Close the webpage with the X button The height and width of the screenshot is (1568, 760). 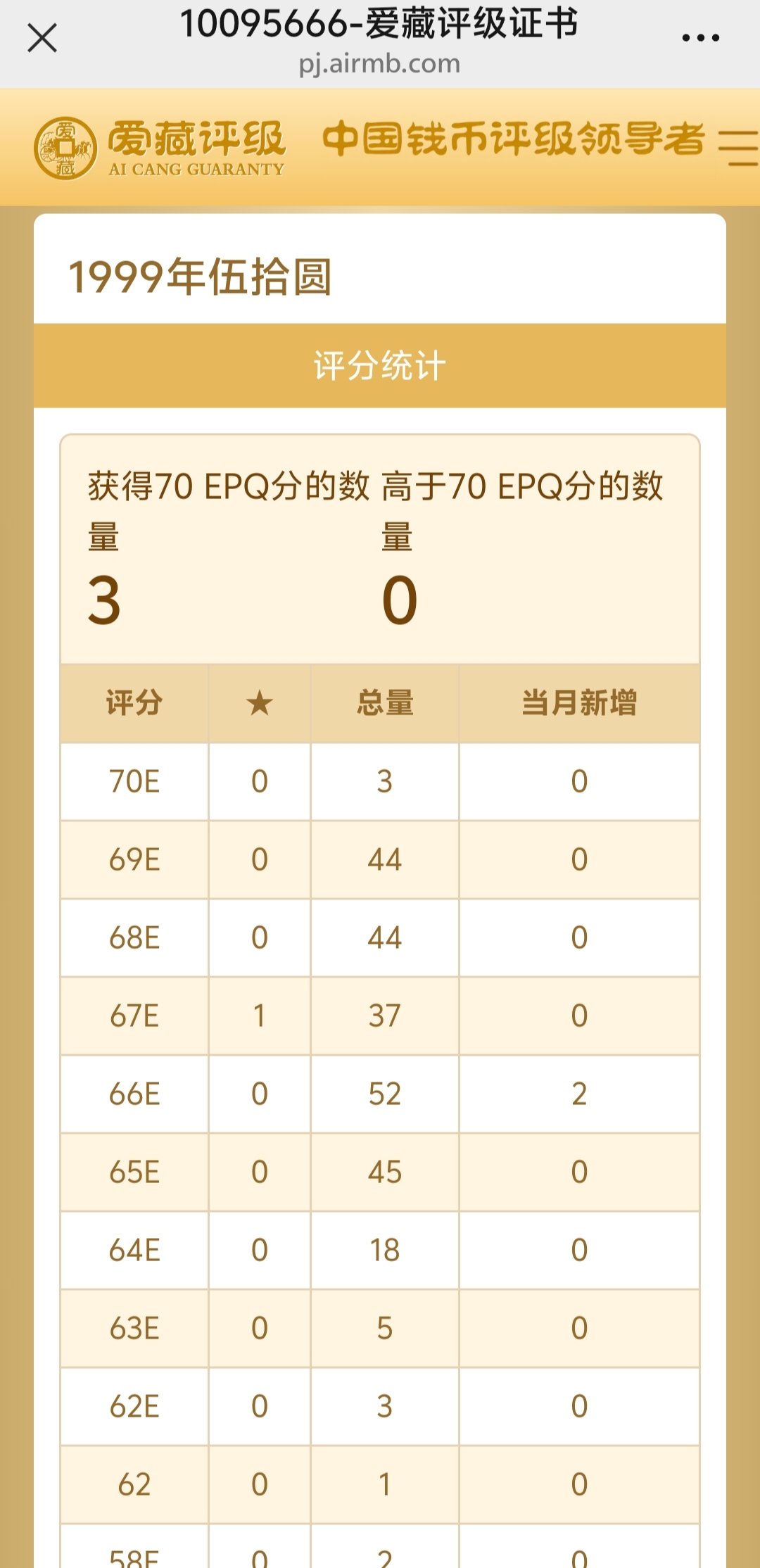(42, 38)
